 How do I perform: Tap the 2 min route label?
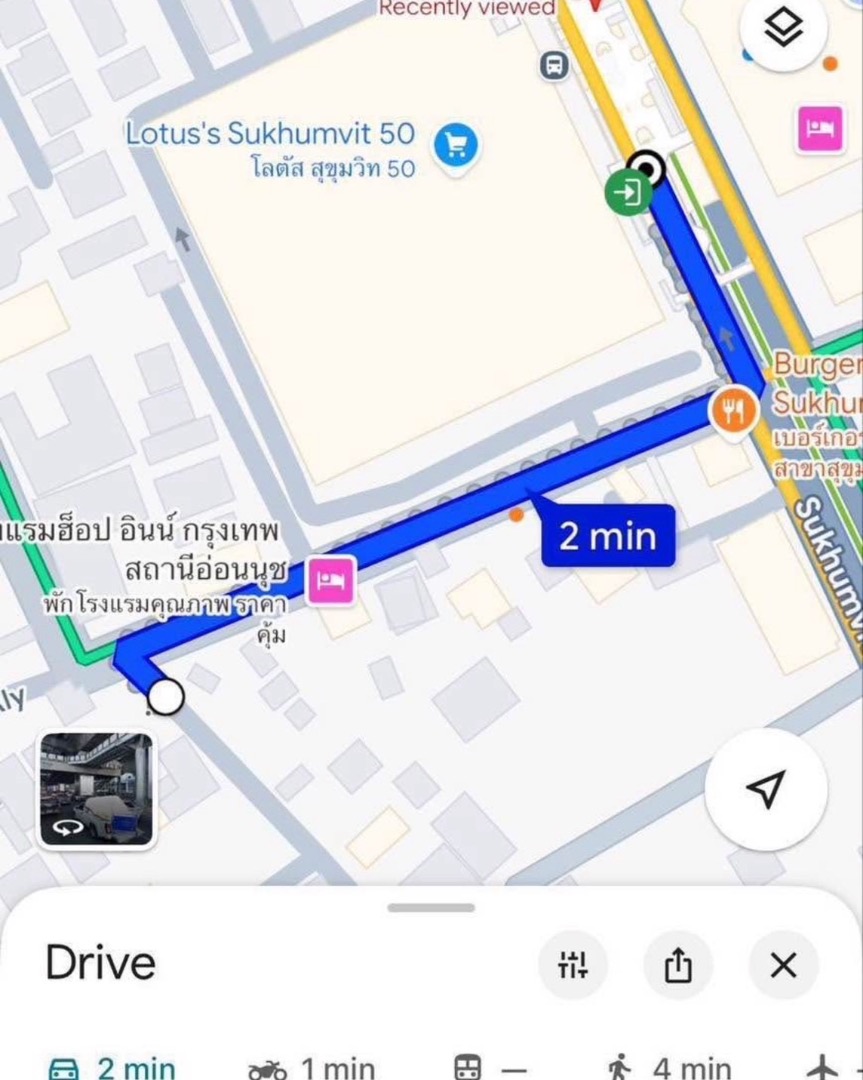pos(608,537)
